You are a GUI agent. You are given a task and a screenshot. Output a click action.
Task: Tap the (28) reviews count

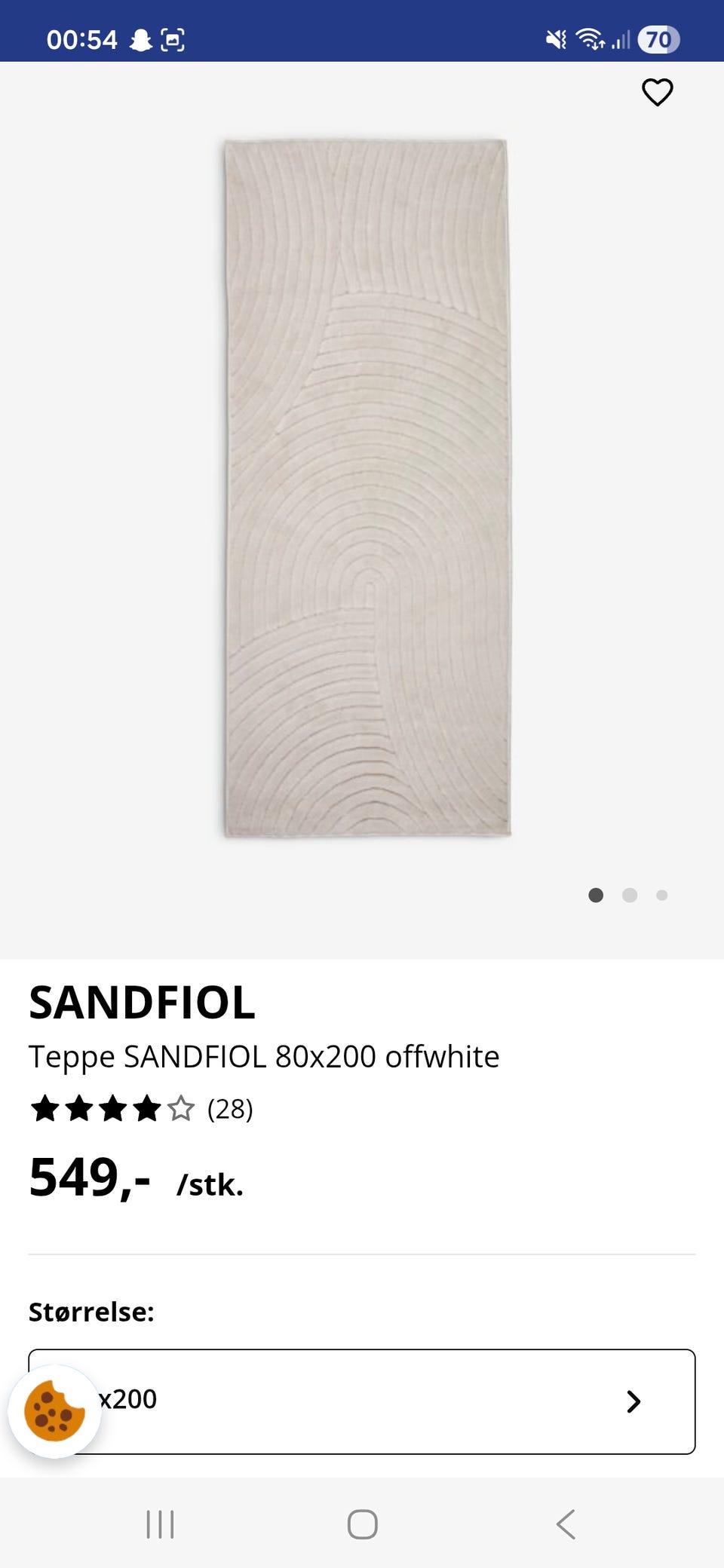point(230,1110)
